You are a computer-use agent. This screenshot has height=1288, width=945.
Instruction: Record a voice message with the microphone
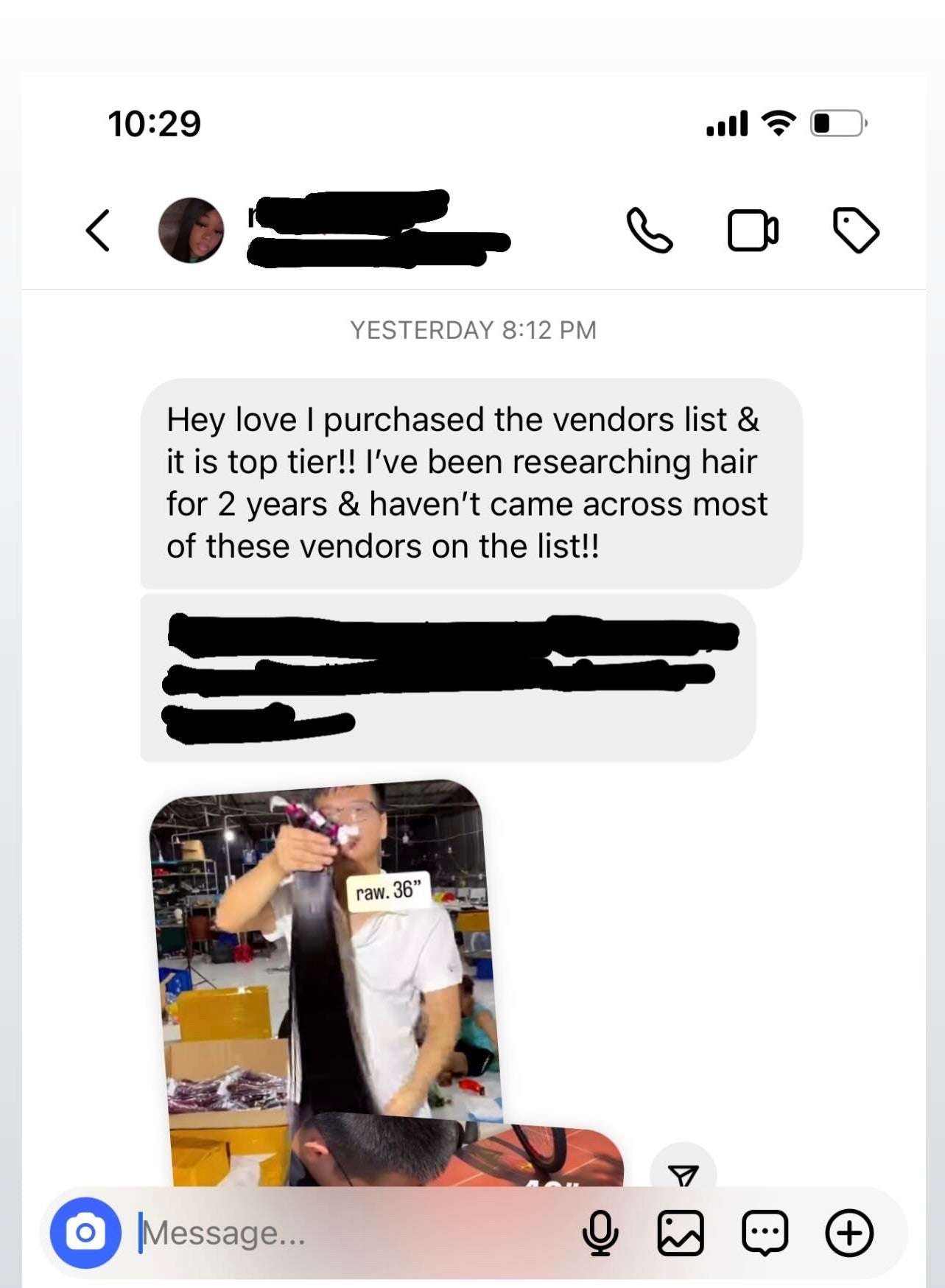[x=600, y=1233]
